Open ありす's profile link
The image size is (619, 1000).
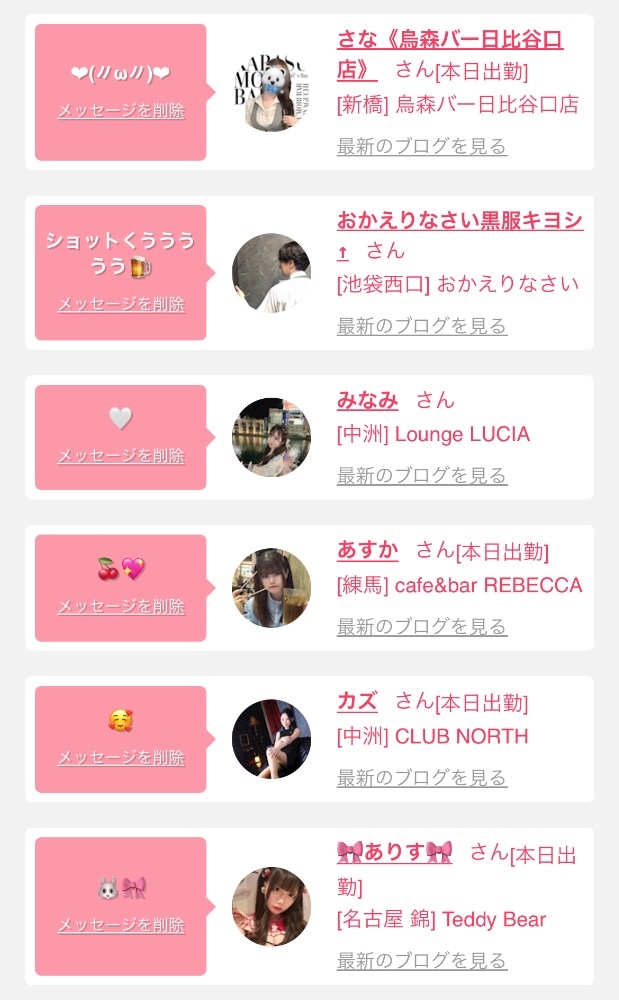tap(395, 852)
